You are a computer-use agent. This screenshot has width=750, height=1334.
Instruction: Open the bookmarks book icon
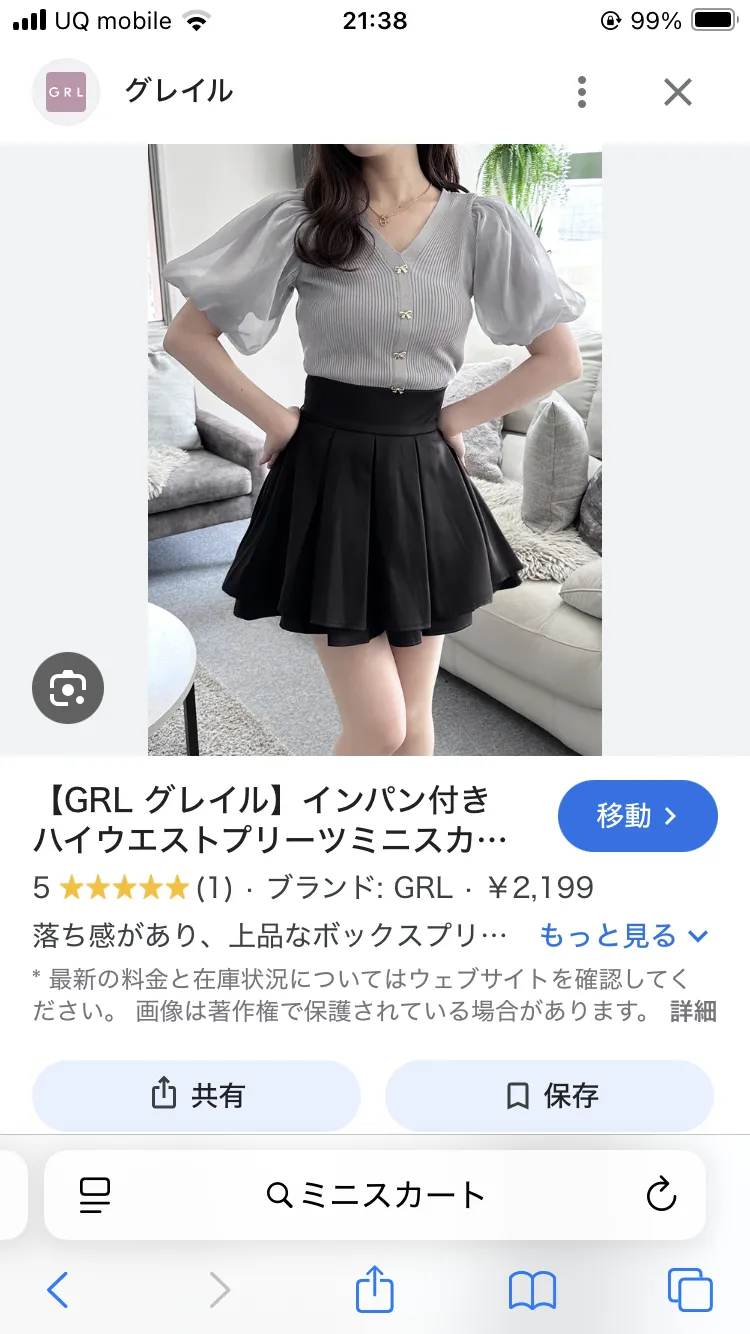532,1290
